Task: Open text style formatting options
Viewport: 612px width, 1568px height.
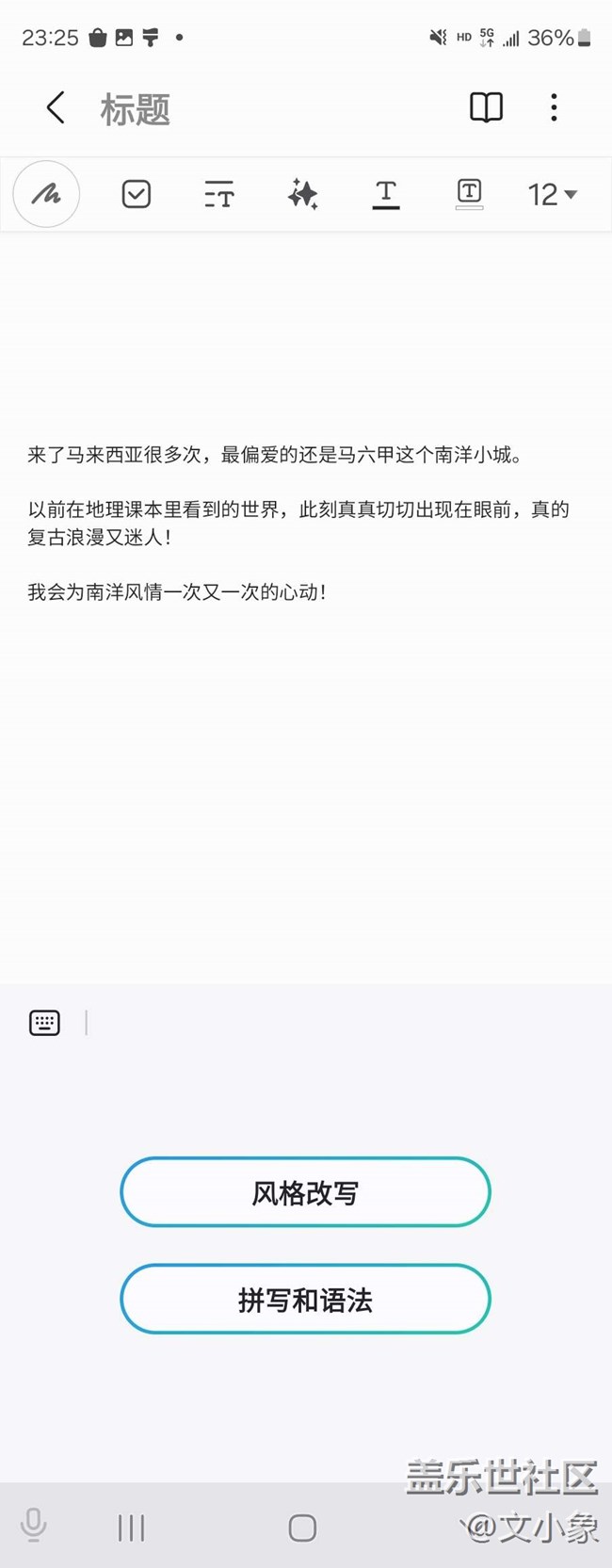Action: [218, 195]
